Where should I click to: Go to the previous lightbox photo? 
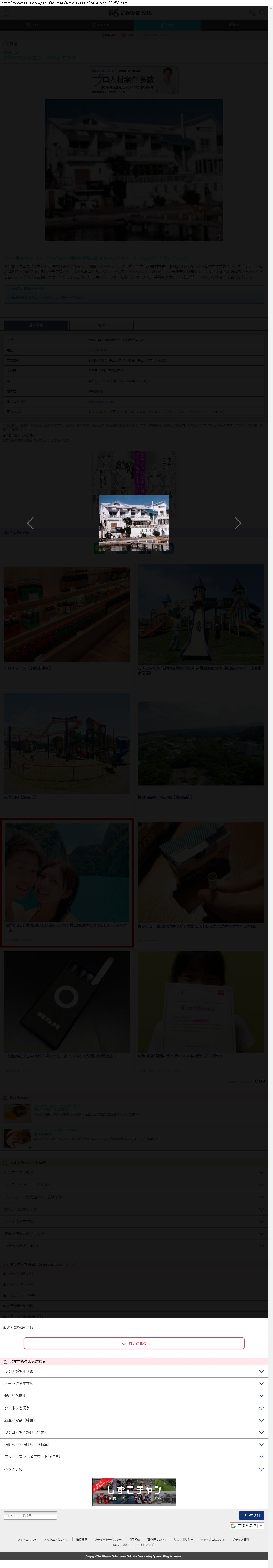pyautogui.click(x=31, y=523)
